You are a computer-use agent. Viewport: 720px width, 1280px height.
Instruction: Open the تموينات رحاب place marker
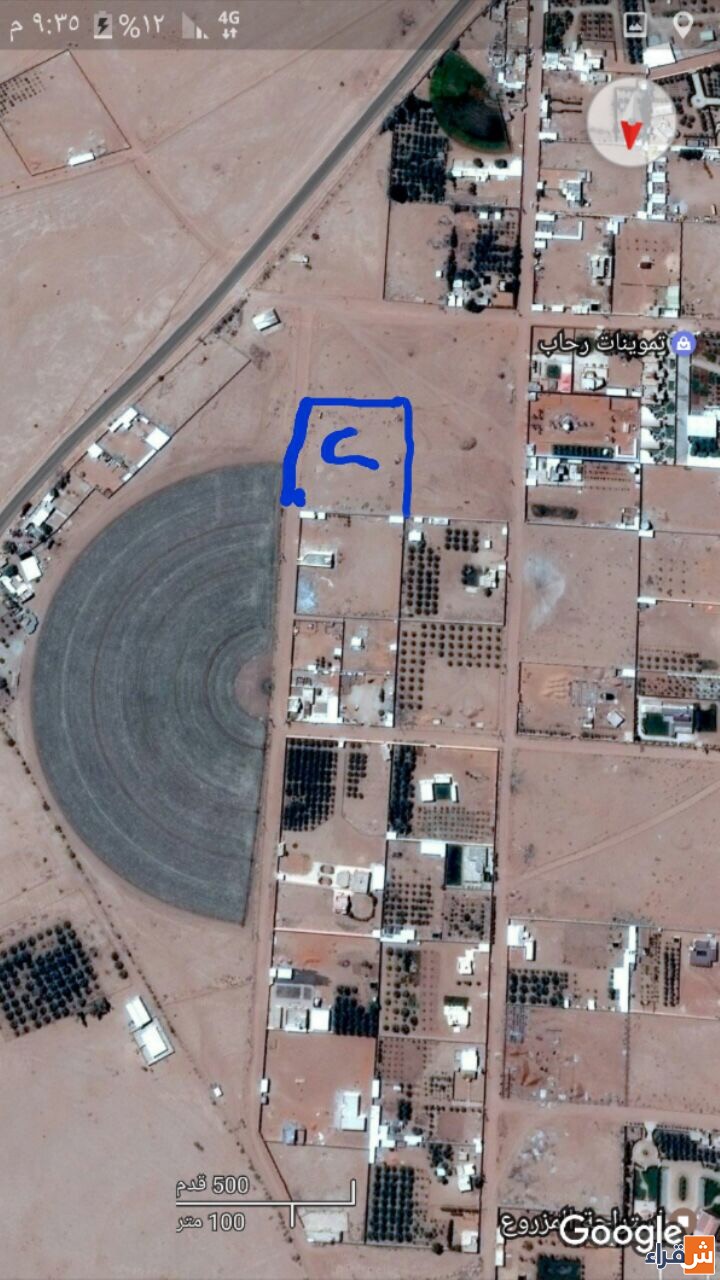click(x=684, y=345)
